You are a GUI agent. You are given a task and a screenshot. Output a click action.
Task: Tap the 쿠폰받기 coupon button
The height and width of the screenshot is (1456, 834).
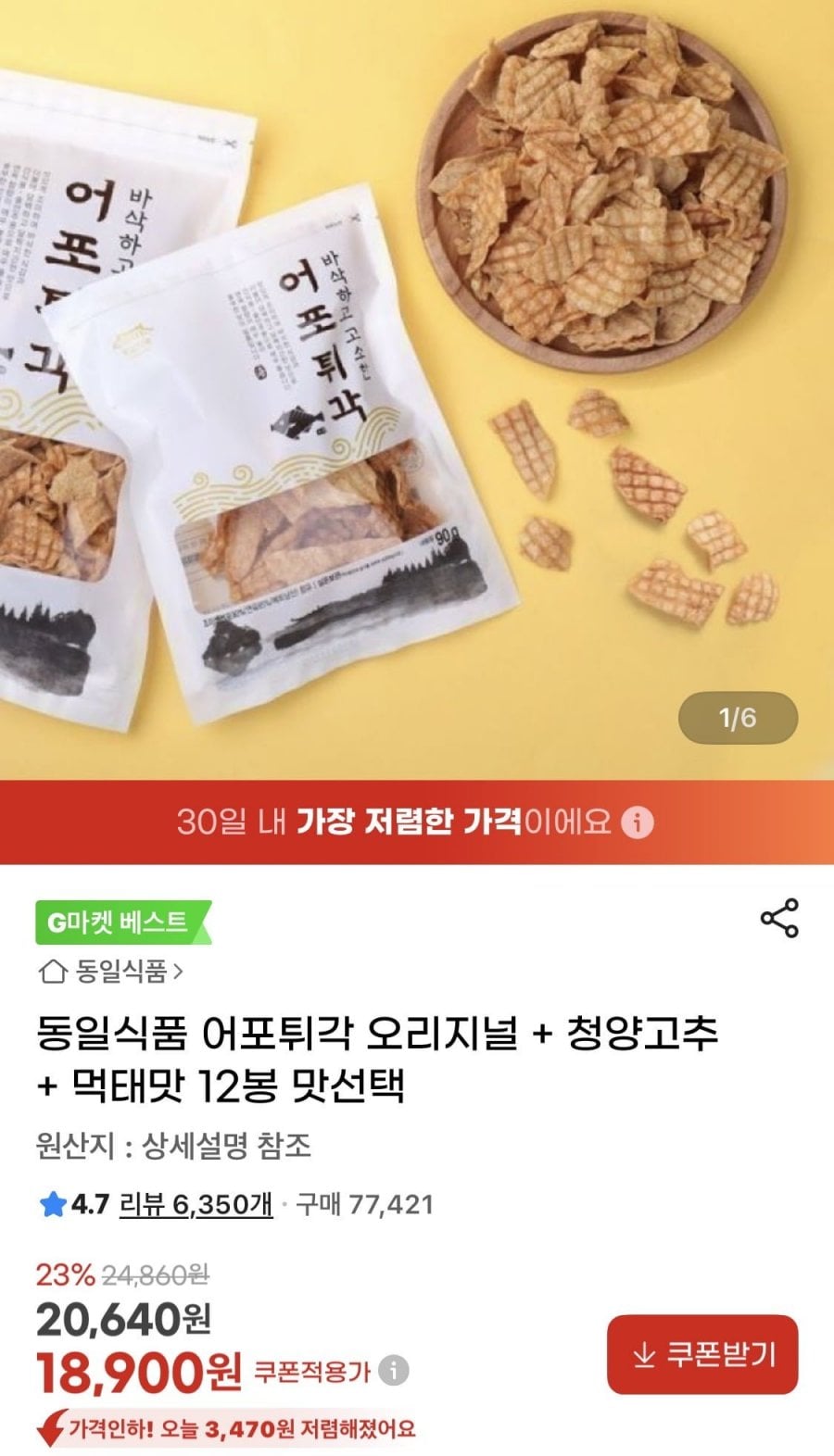pyautogui.click(x=702, y=1355)
